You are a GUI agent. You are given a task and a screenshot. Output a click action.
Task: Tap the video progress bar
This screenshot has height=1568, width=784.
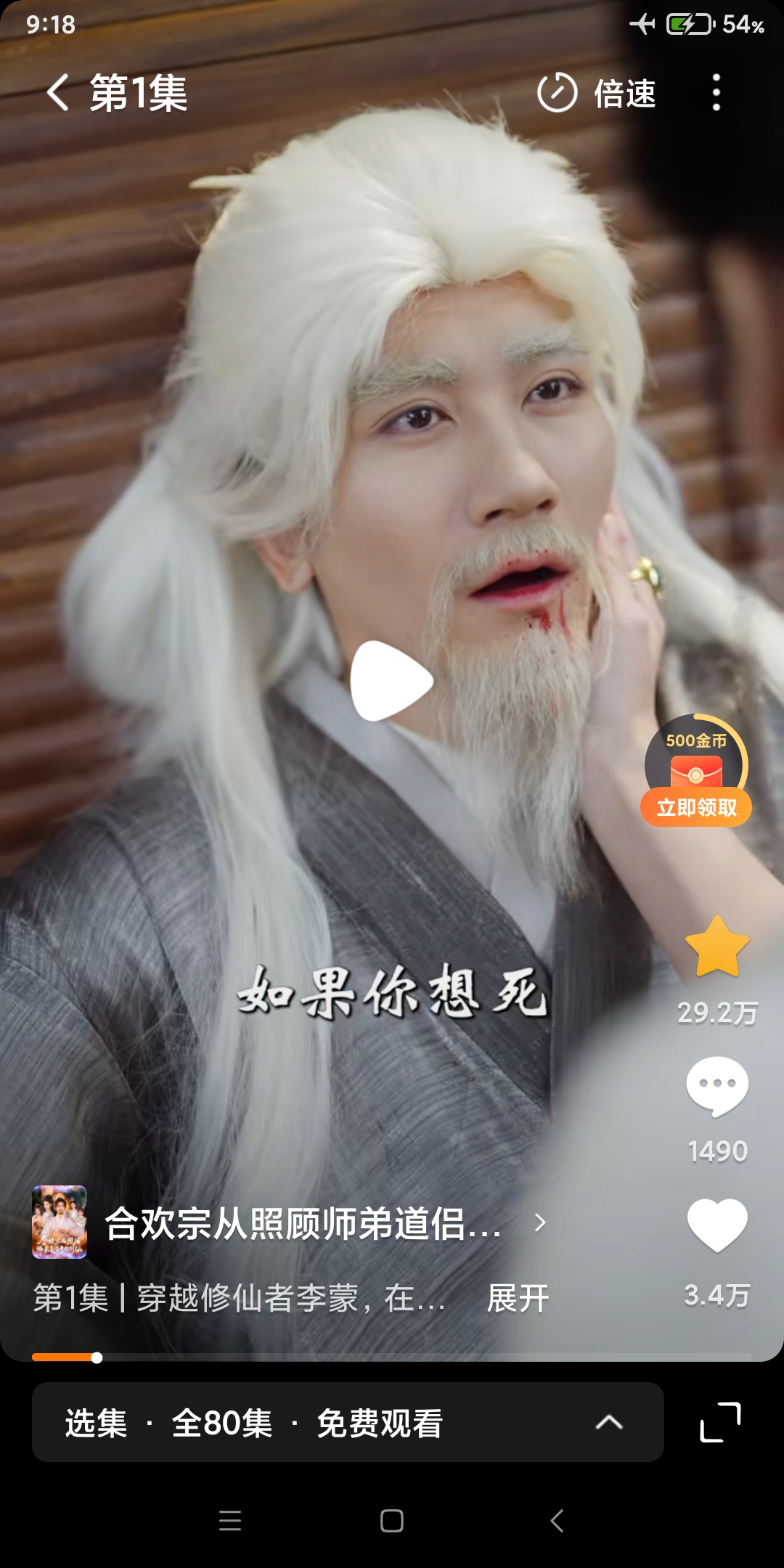pos(392,1357)
